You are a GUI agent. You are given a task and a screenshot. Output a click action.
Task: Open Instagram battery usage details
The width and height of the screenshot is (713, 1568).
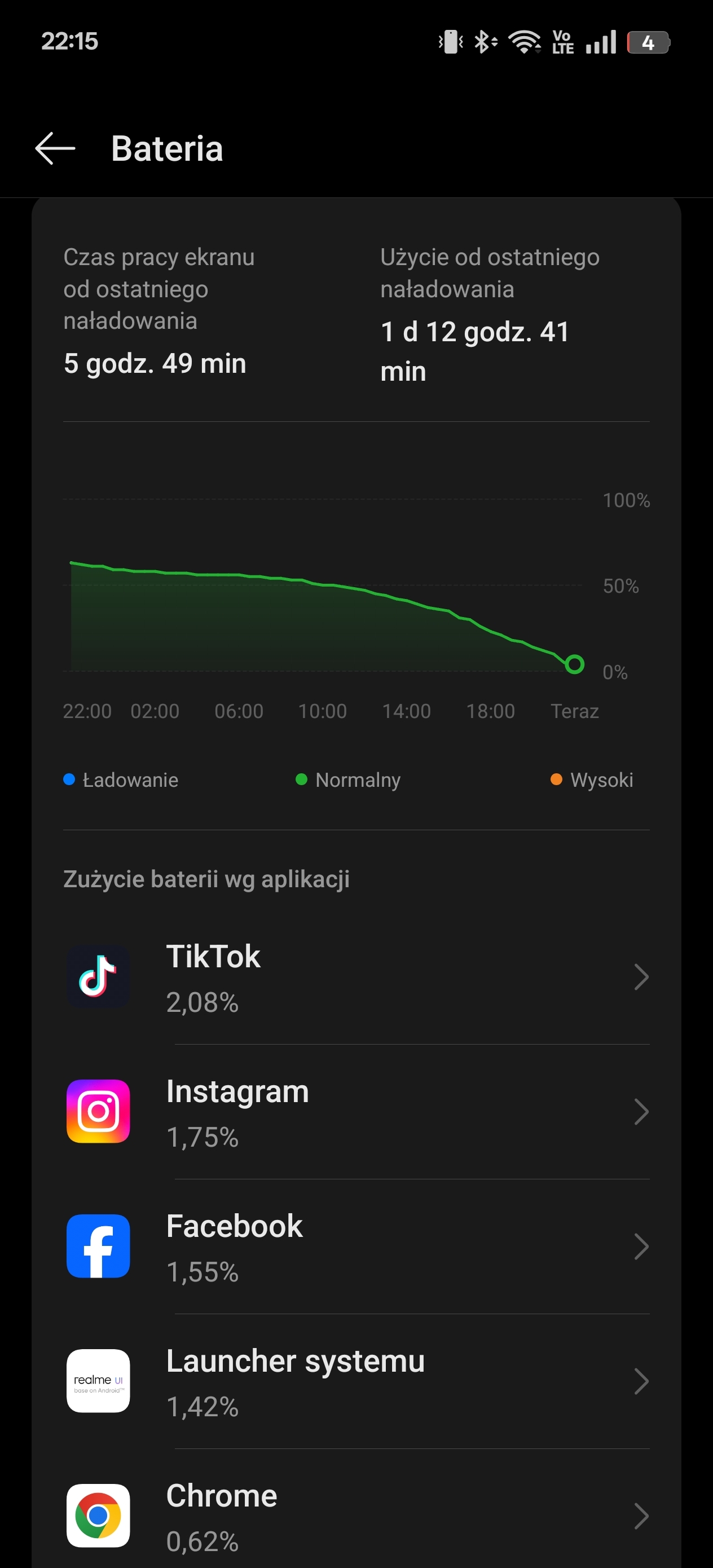pos(356,1112)
